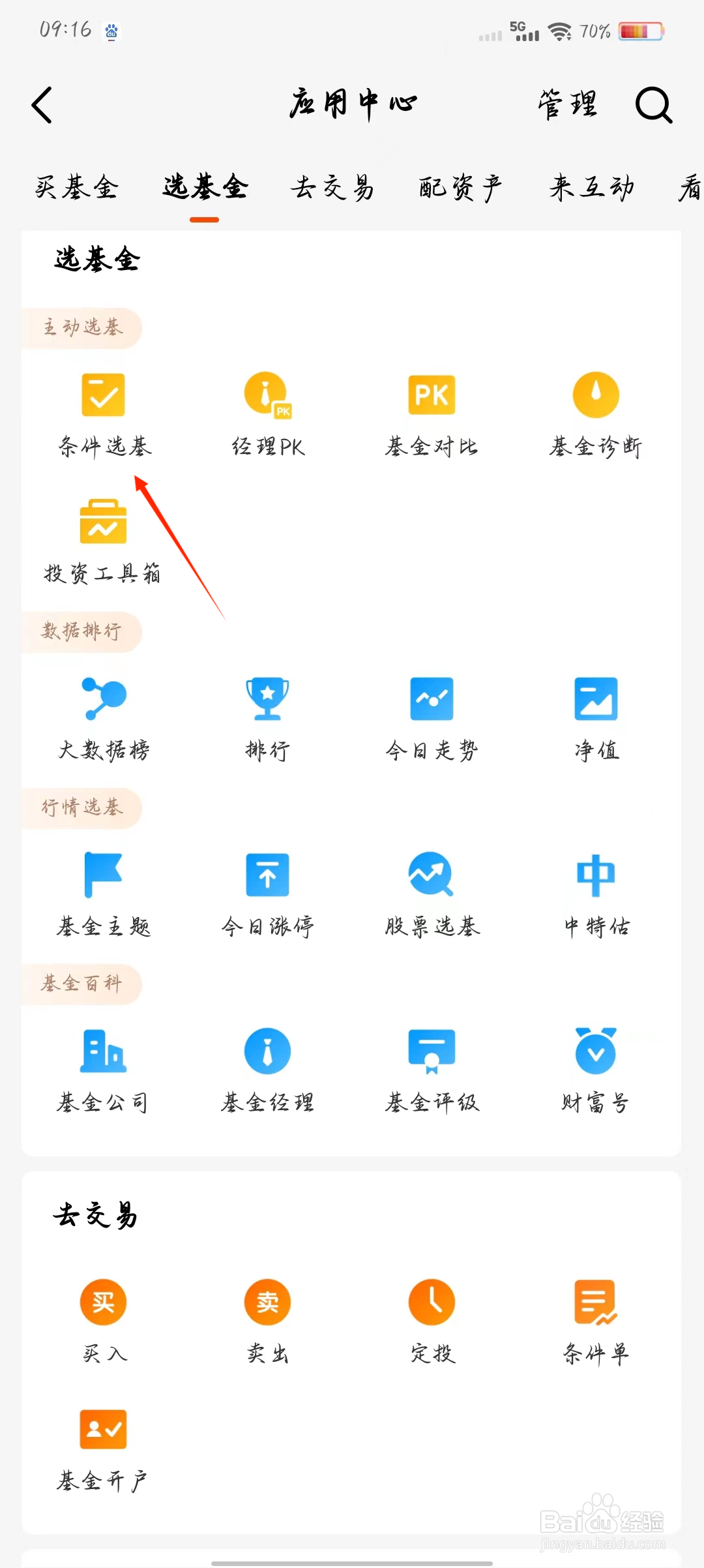Launch 股票选基 stock-based fund picker
The image size is (704, 1568).
tap(432, 874)
